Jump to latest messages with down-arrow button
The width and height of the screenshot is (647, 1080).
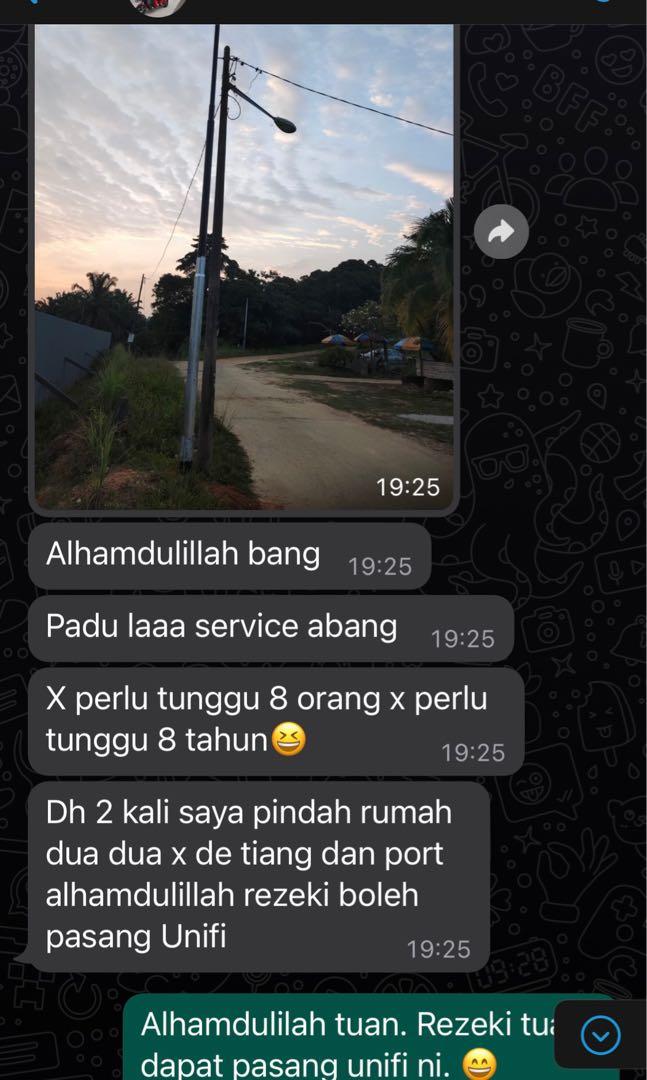(x=600, y=1035)
